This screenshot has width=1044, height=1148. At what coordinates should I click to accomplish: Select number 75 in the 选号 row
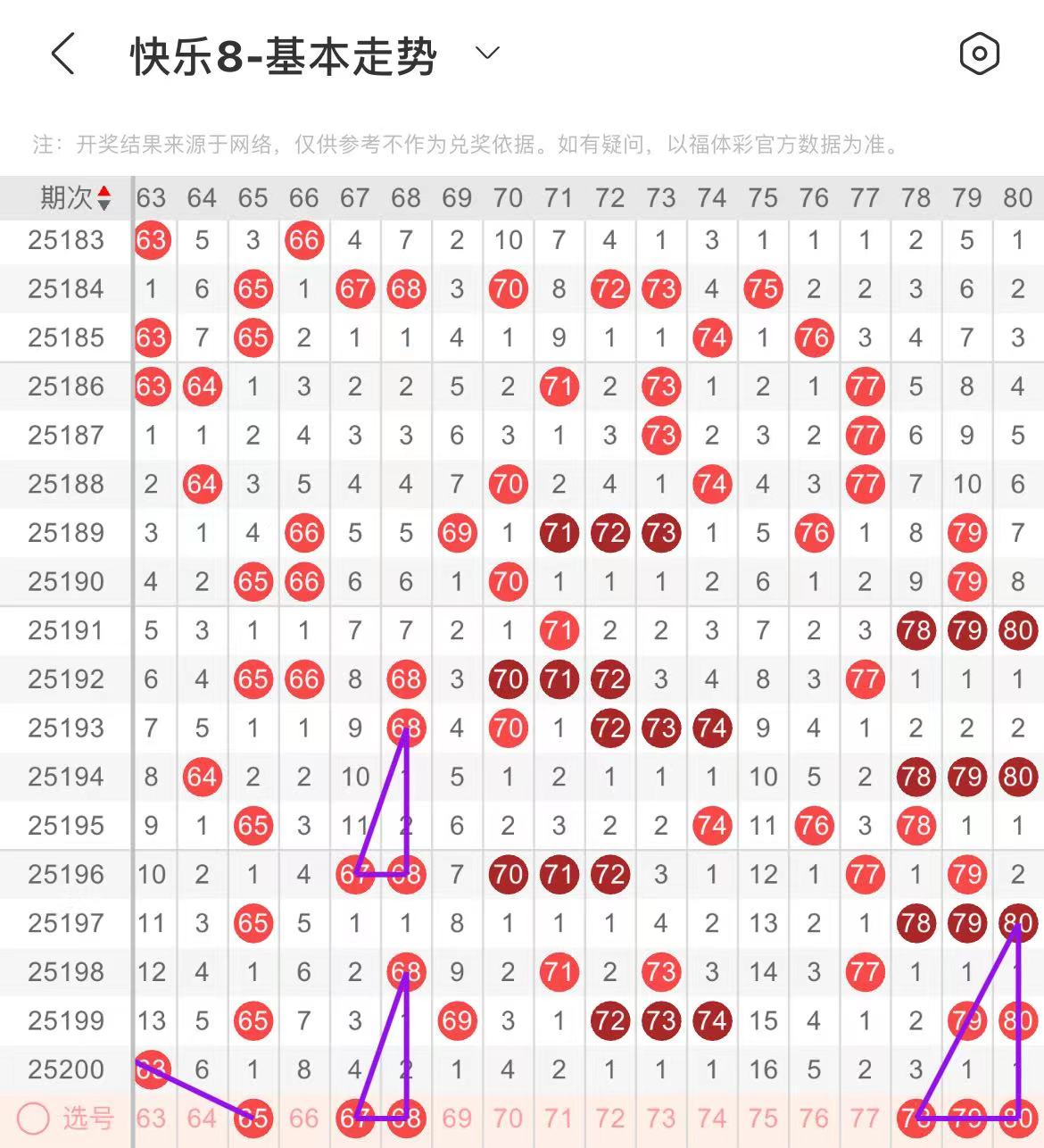tap(763, 1118)
